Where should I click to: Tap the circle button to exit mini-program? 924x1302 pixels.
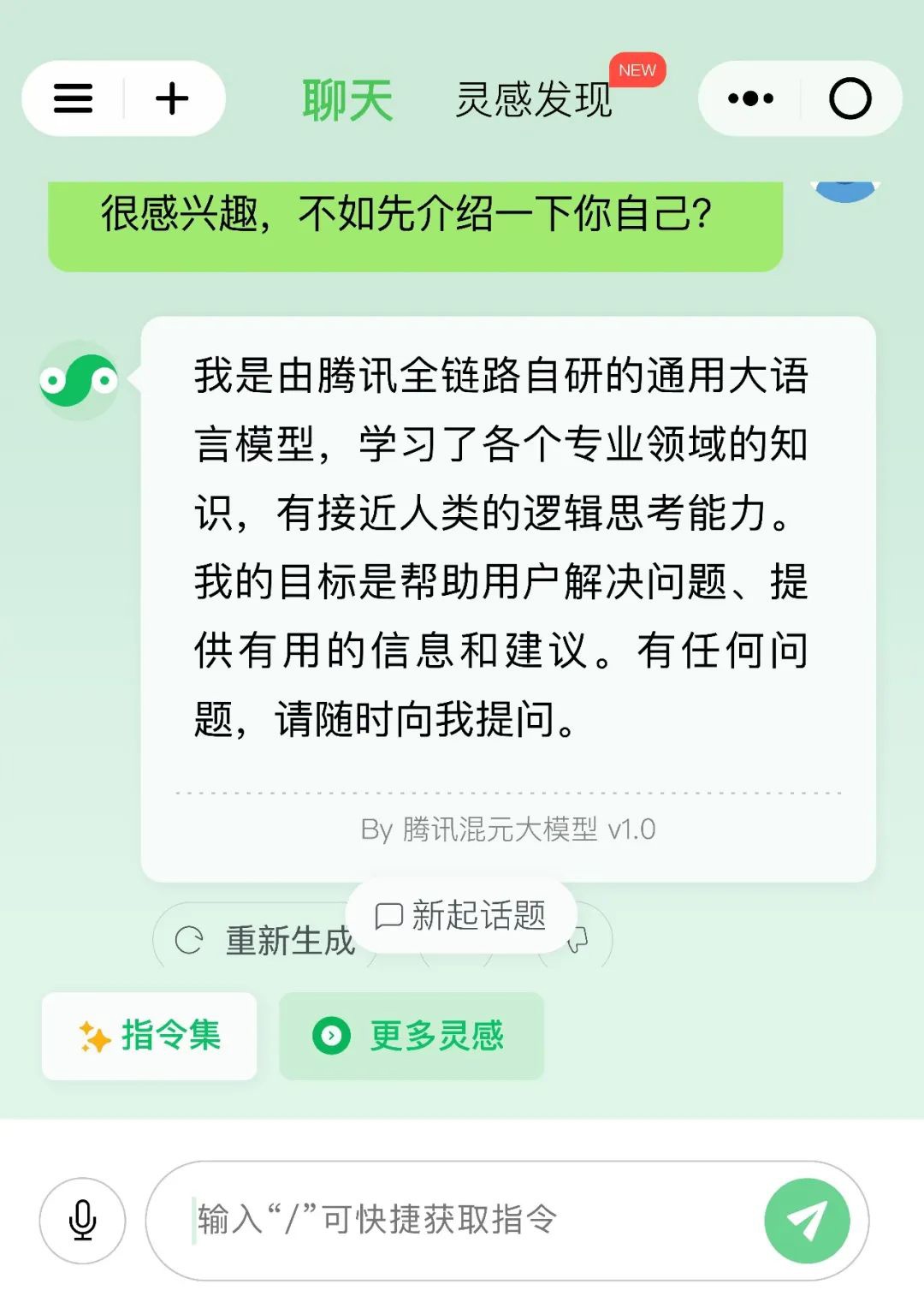pos(850,99)
